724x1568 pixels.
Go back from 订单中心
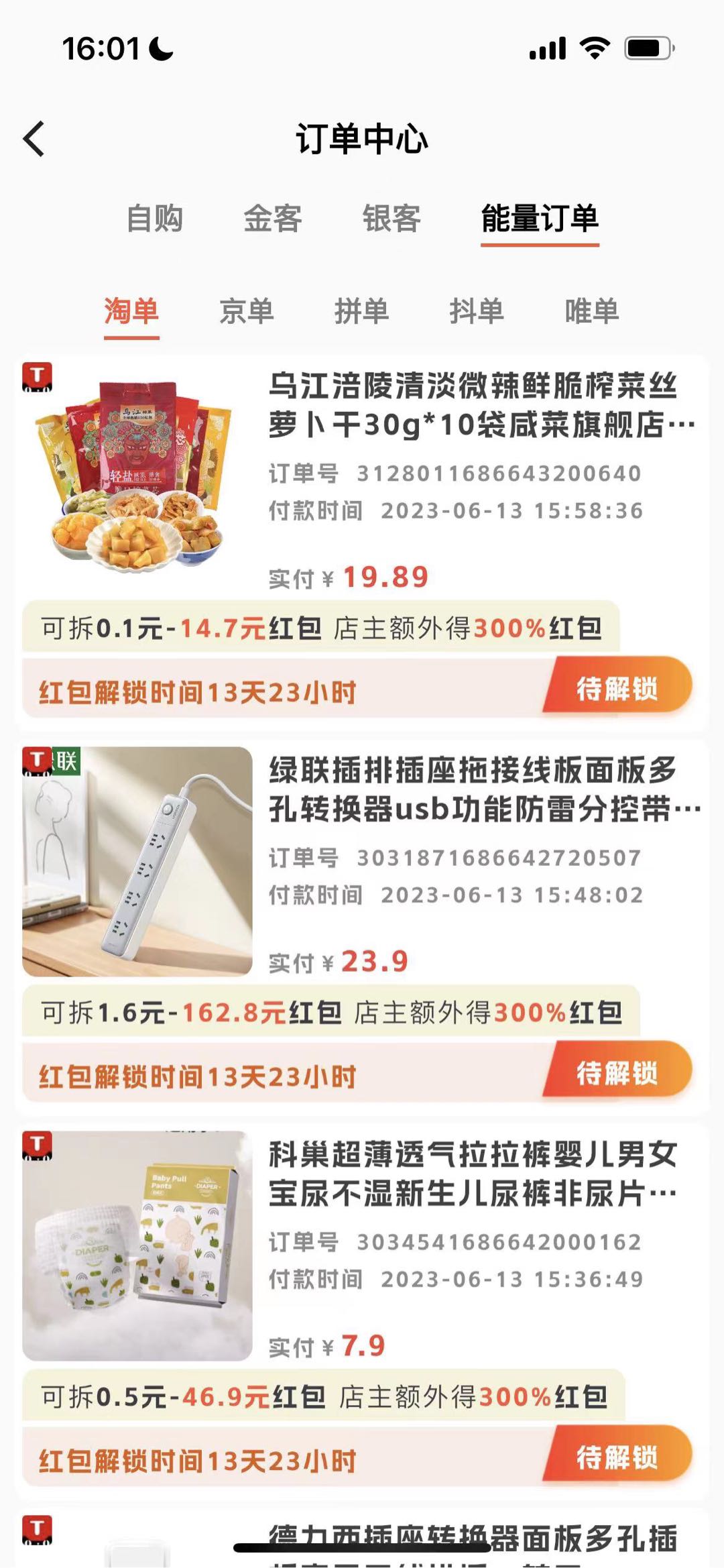pyautogui.click(x=35, y=139)
